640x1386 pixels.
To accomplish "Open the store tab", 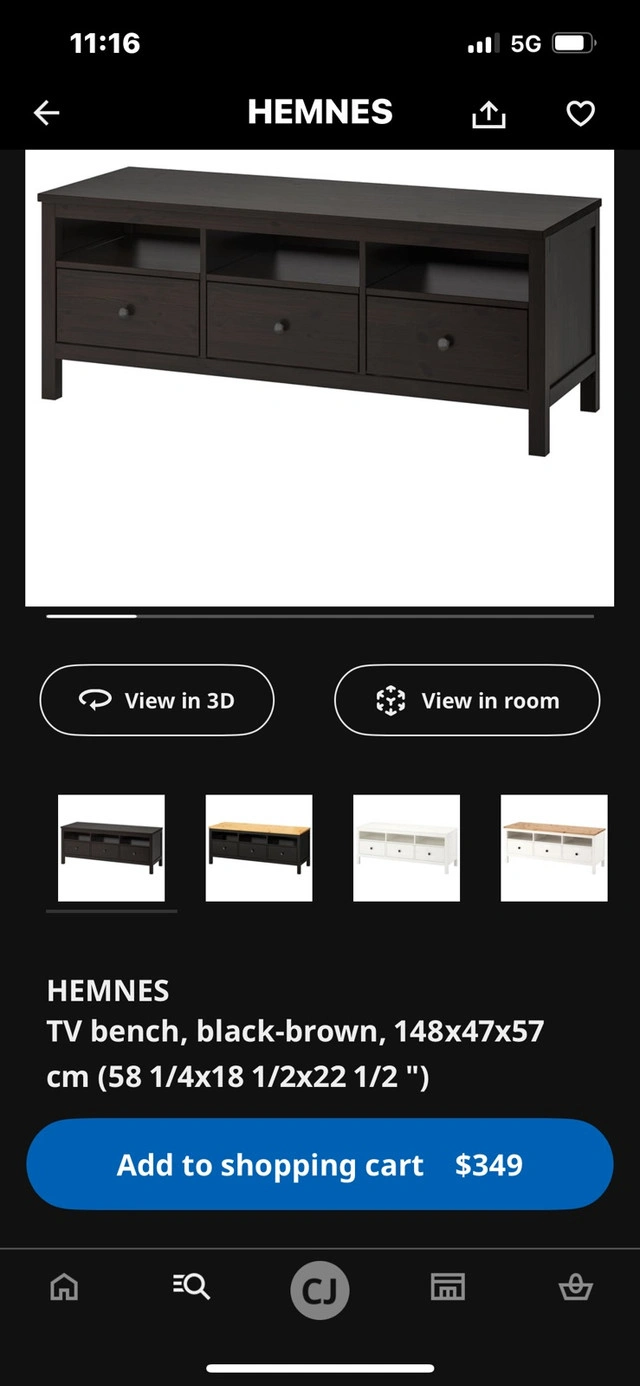I will tap(448, 1288).
